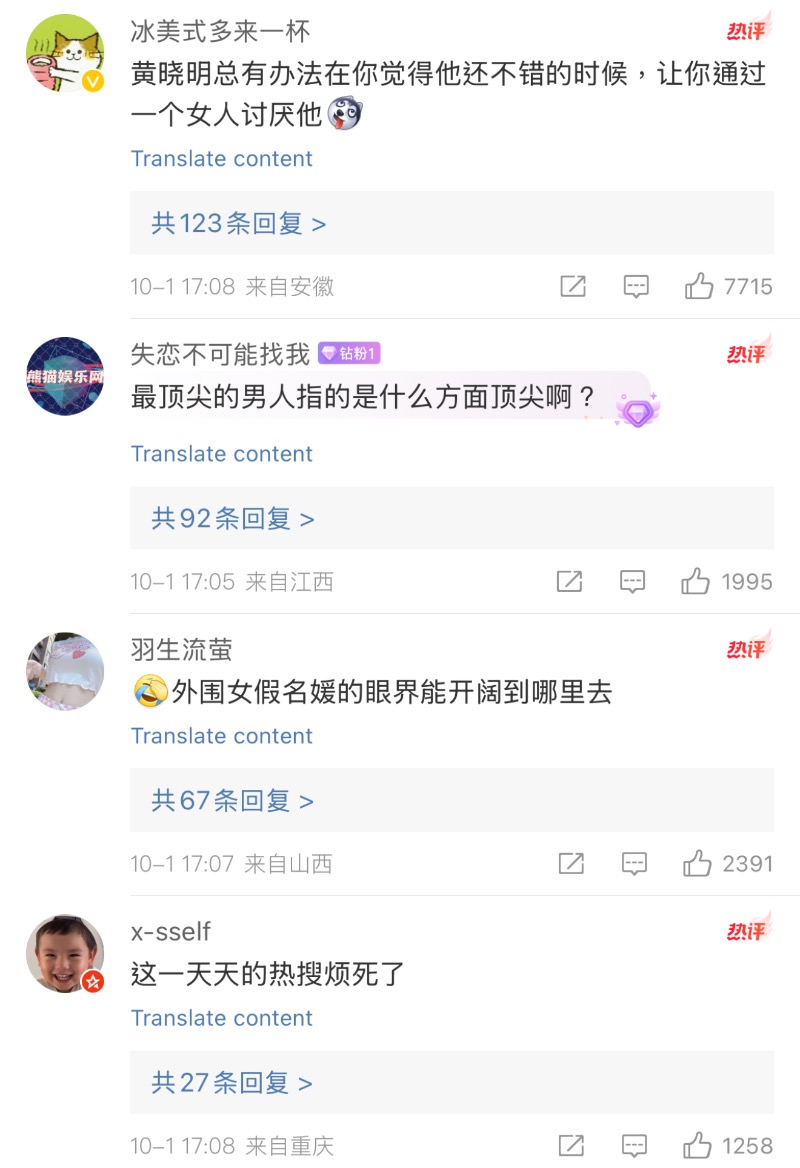Open 羽生流萤's profile avatar
This screenshot has height=1168, width=800.
tap(65, 671)
